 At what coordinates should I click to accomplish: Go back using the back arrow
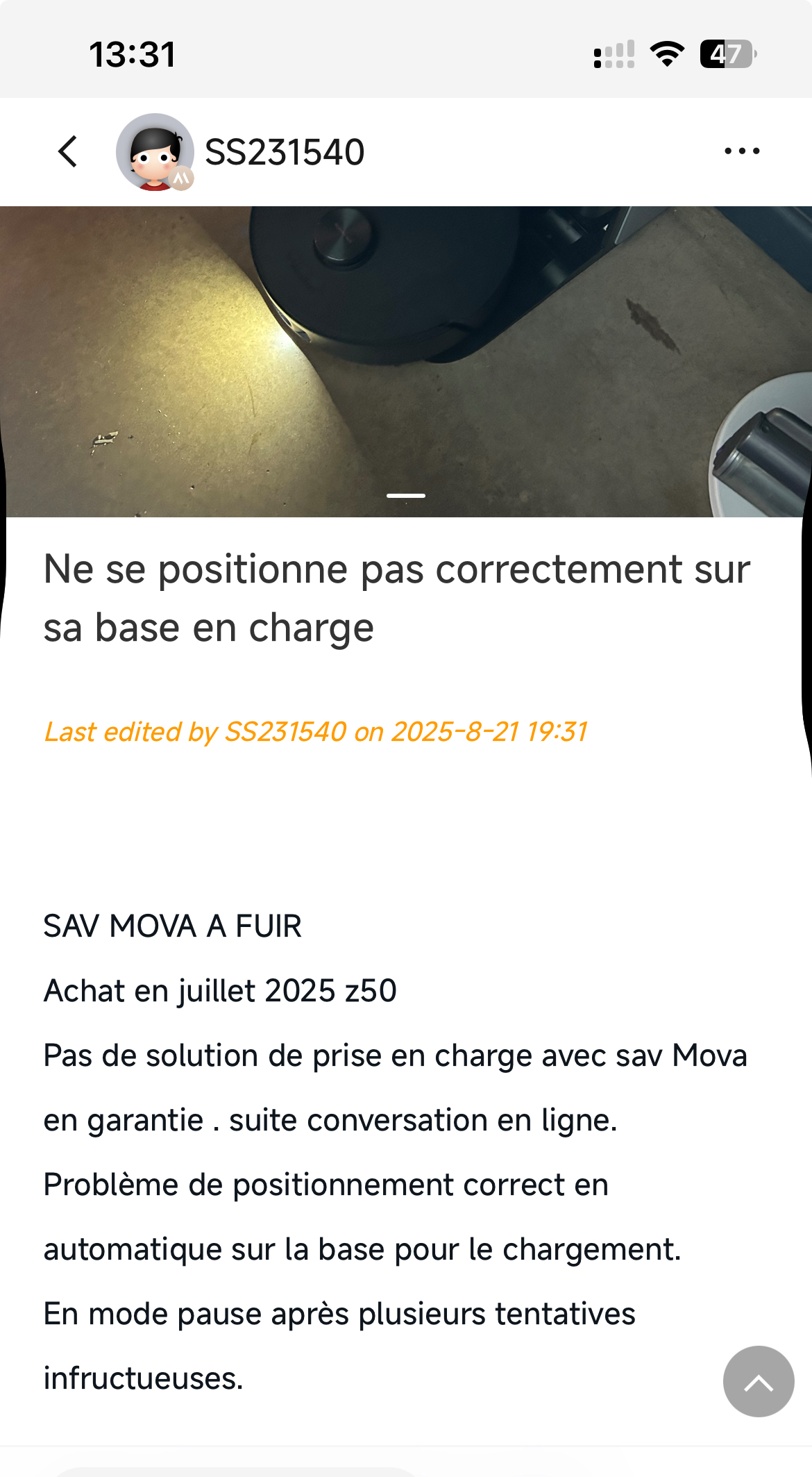(68, 151)
